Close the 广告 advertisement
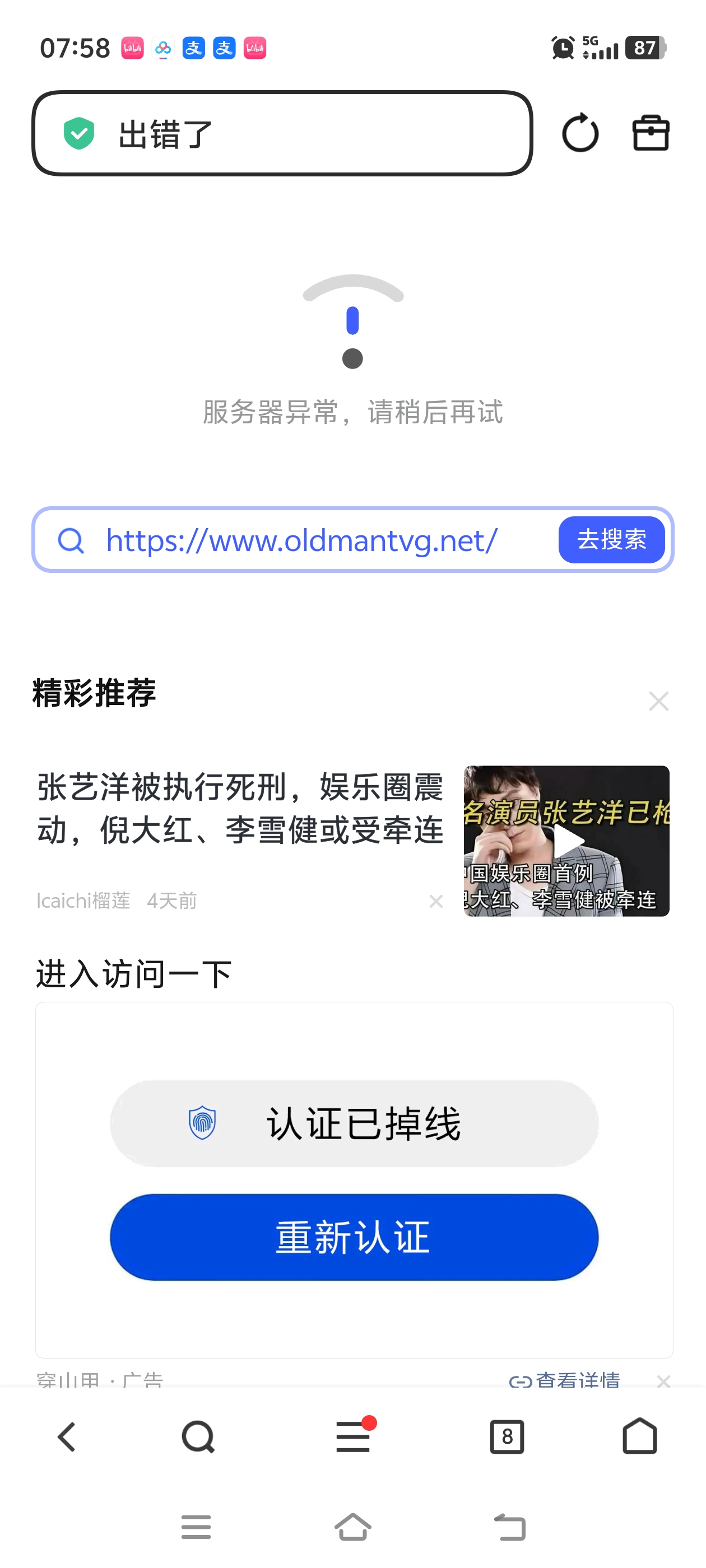Image resolution: width=706 pixels, height=1568 pixels. point(663,1379)
